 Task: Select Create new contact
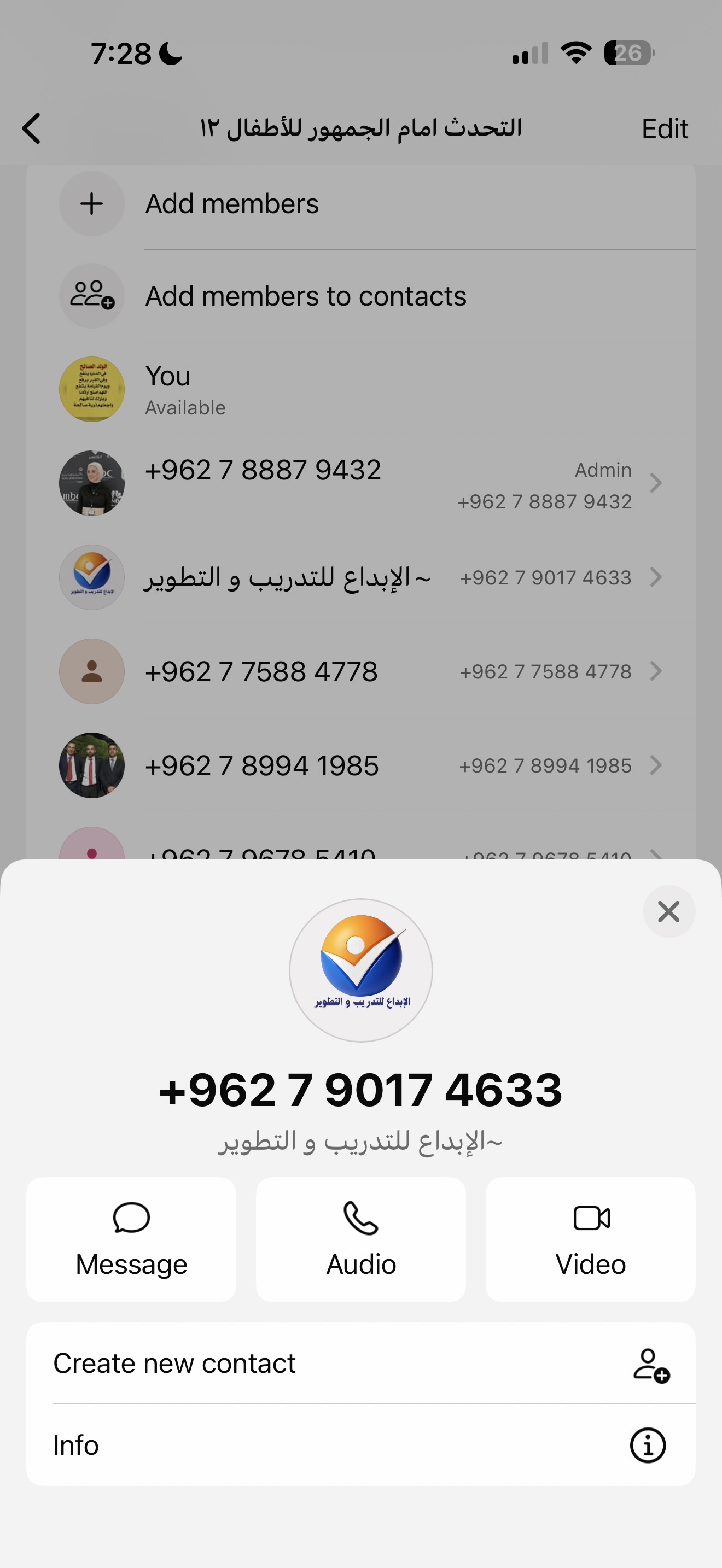(x=360, y=1364)
